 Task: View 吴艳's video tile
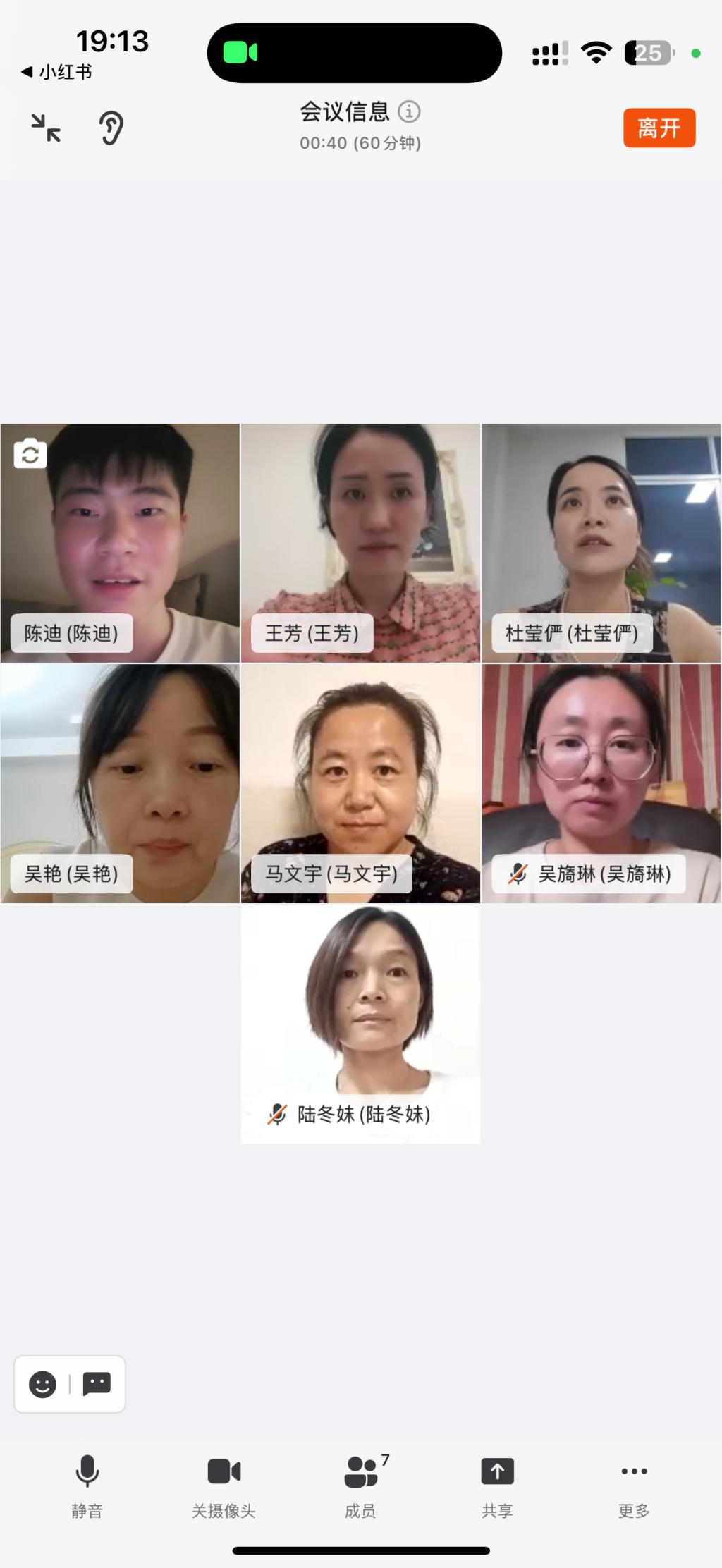120,783
